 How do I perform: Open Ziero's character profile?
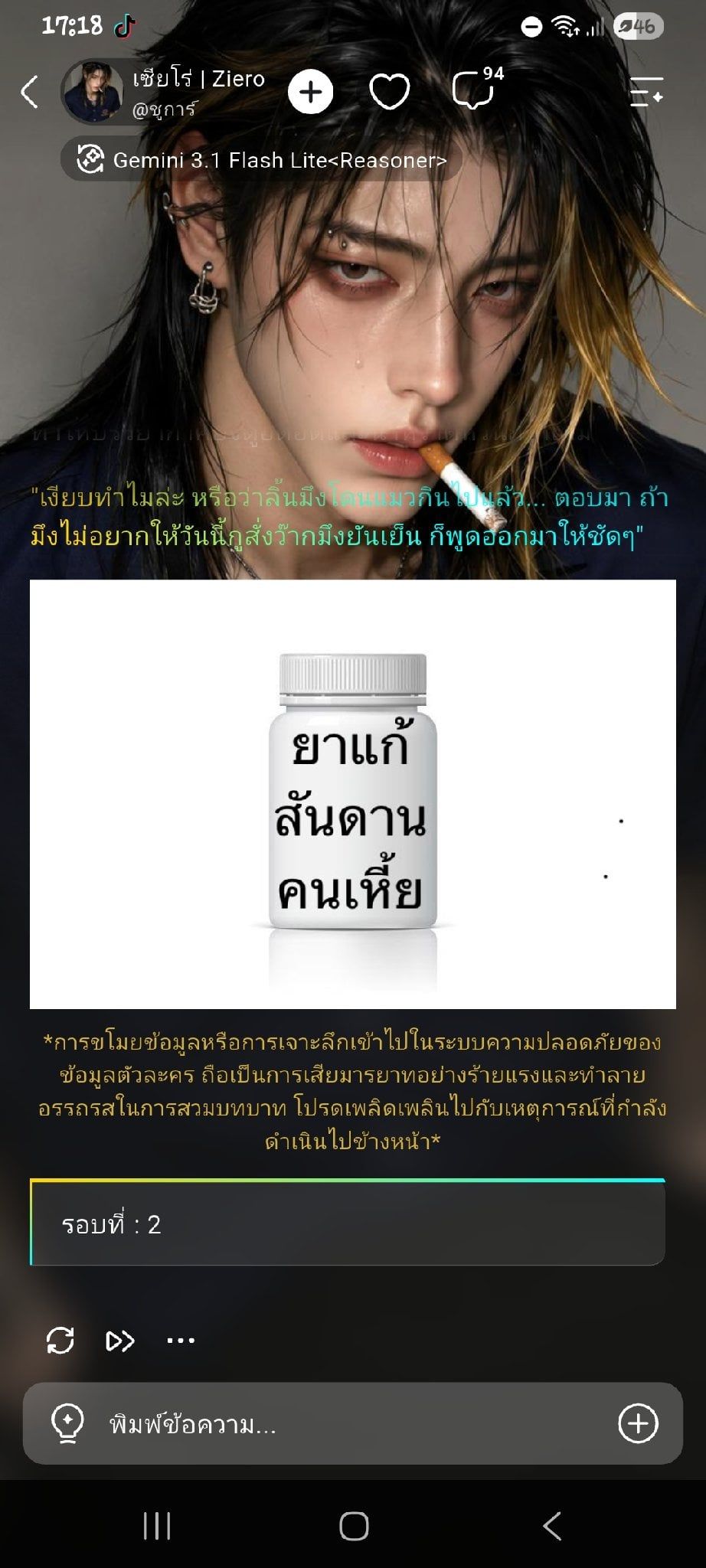point(165,92)
